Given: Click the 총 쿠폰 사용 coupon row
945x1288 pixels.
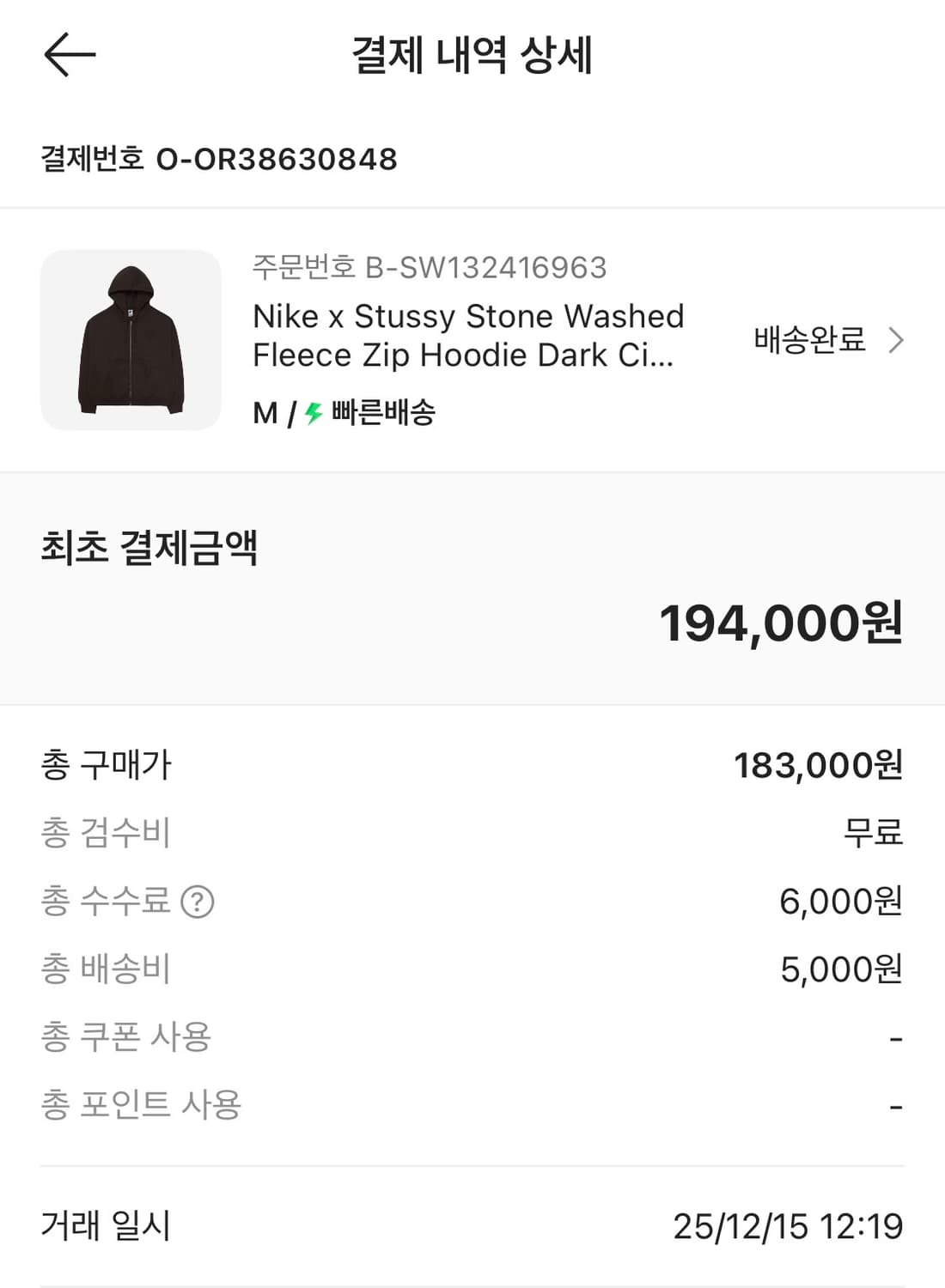Looking at the screenshot, I should tap(127, 1037).
